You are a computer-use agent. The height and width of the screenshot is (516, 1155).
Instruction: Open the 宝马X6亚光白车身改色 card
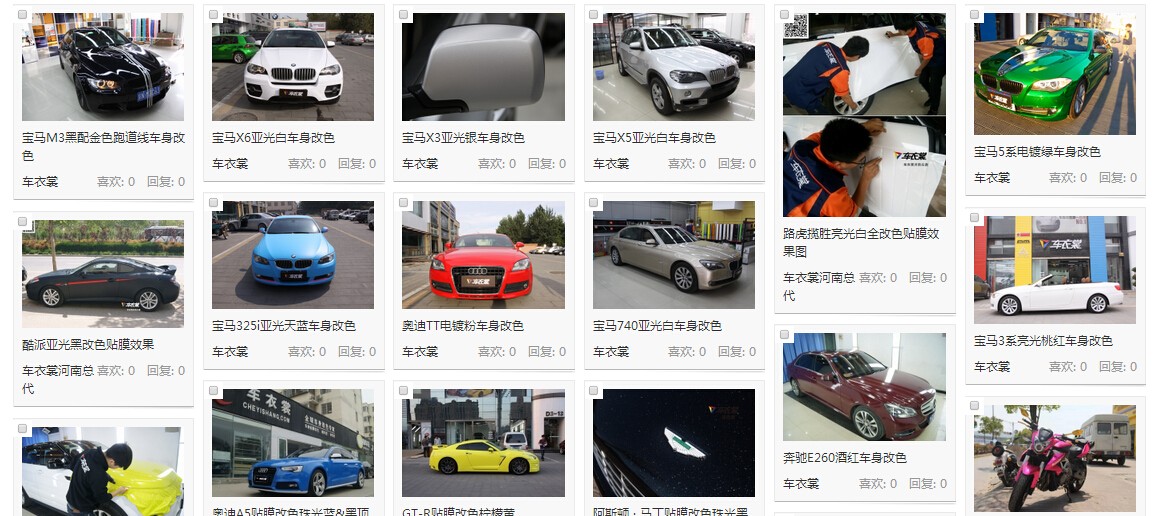tap(273, 138)
